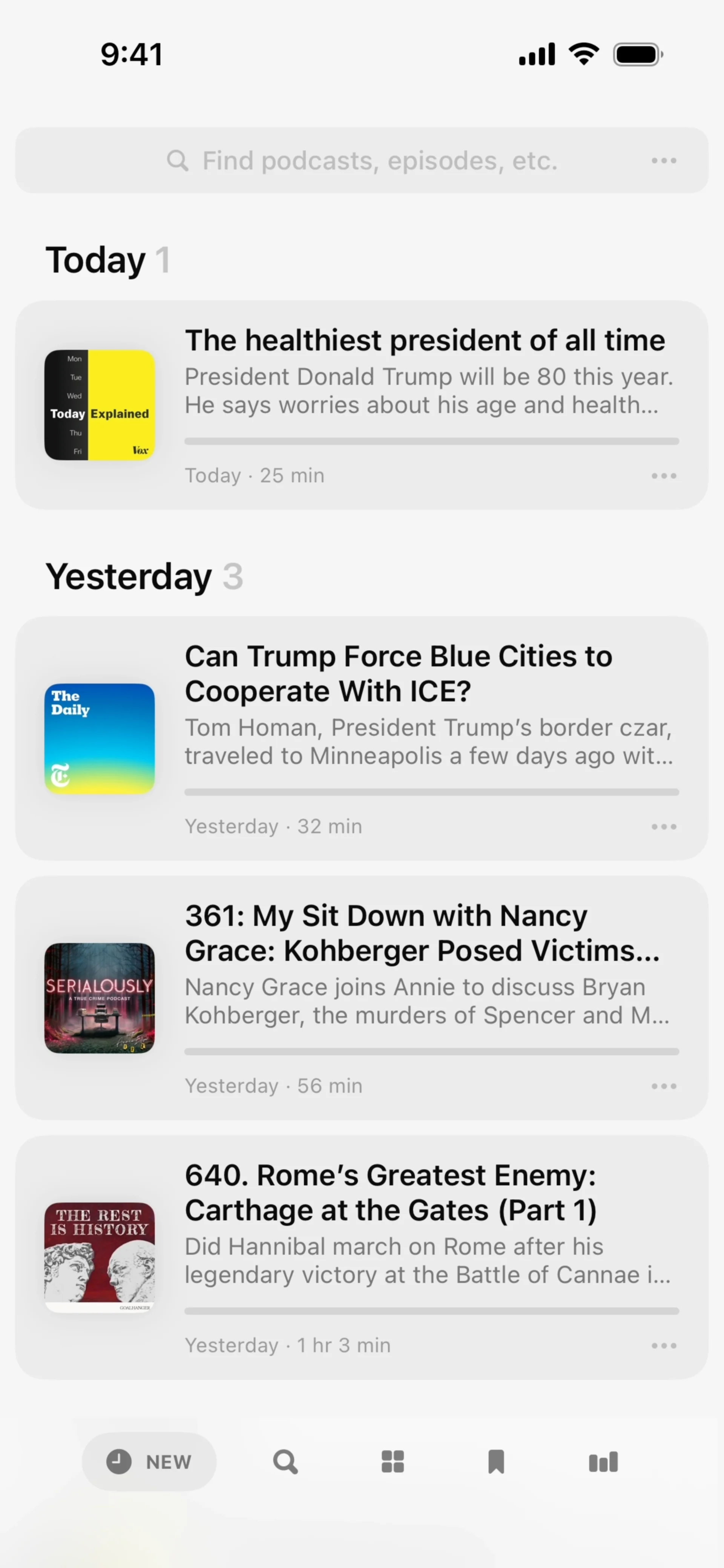This screenshot has width=724, height=1568.
Task: Show more options for The Daily episode
Action: [x=663, y=827]
